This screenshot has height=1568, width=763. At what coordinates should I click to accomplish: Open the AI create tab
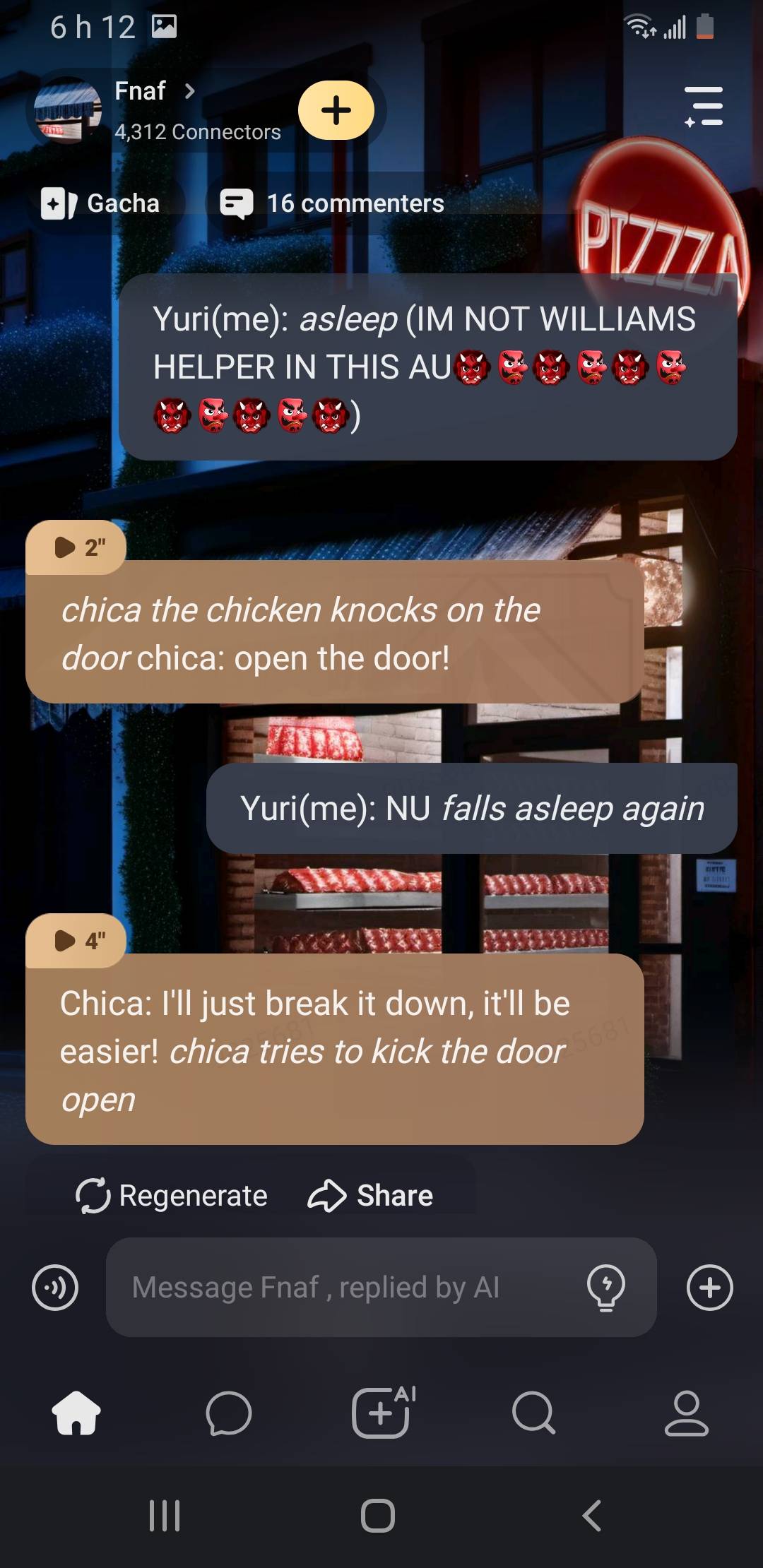point(381,1413)
